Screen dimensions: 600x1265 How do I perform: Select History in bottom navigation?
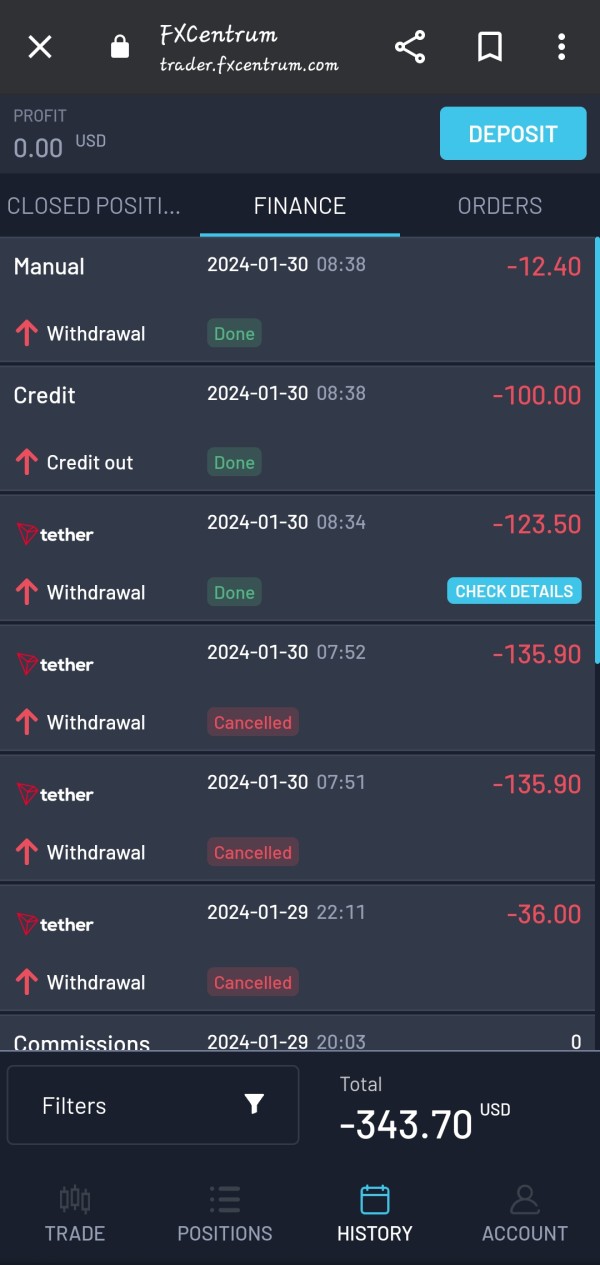coord(375,1214)
